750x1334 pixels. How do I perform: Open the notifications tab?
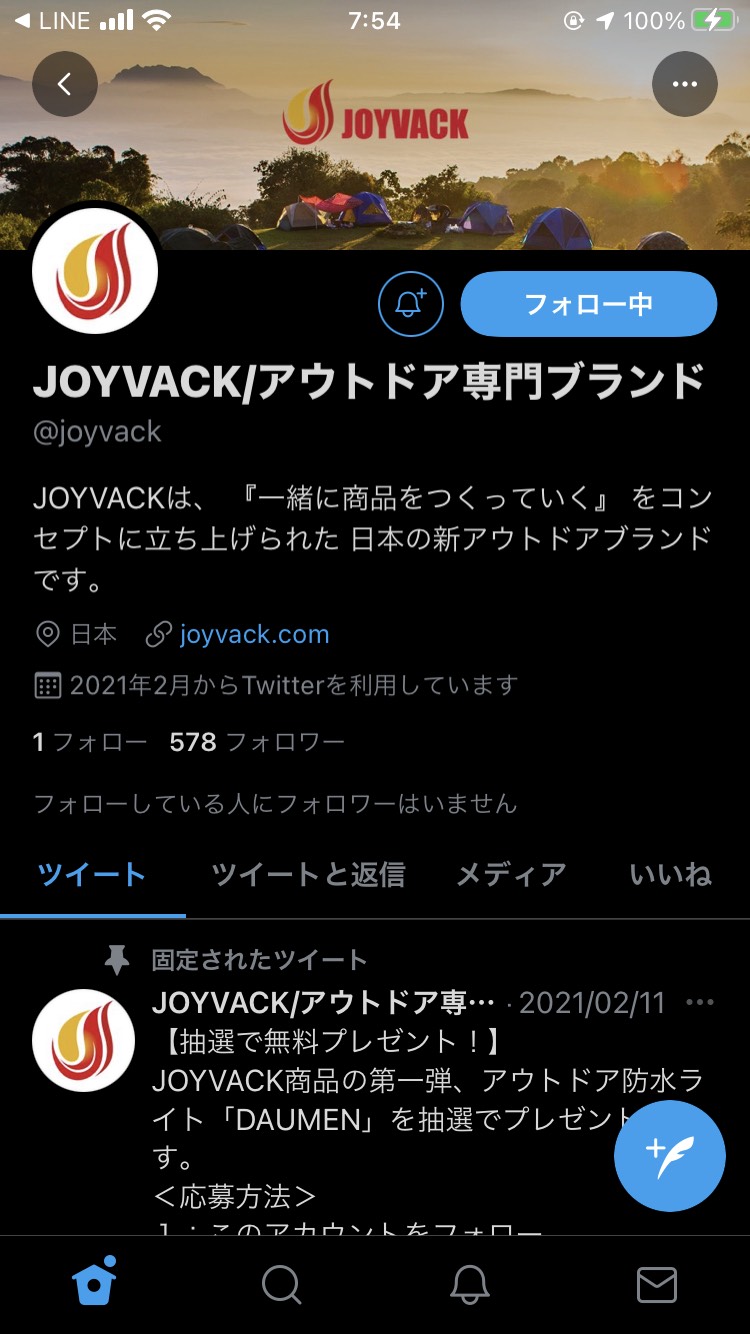coord(469,1284)
